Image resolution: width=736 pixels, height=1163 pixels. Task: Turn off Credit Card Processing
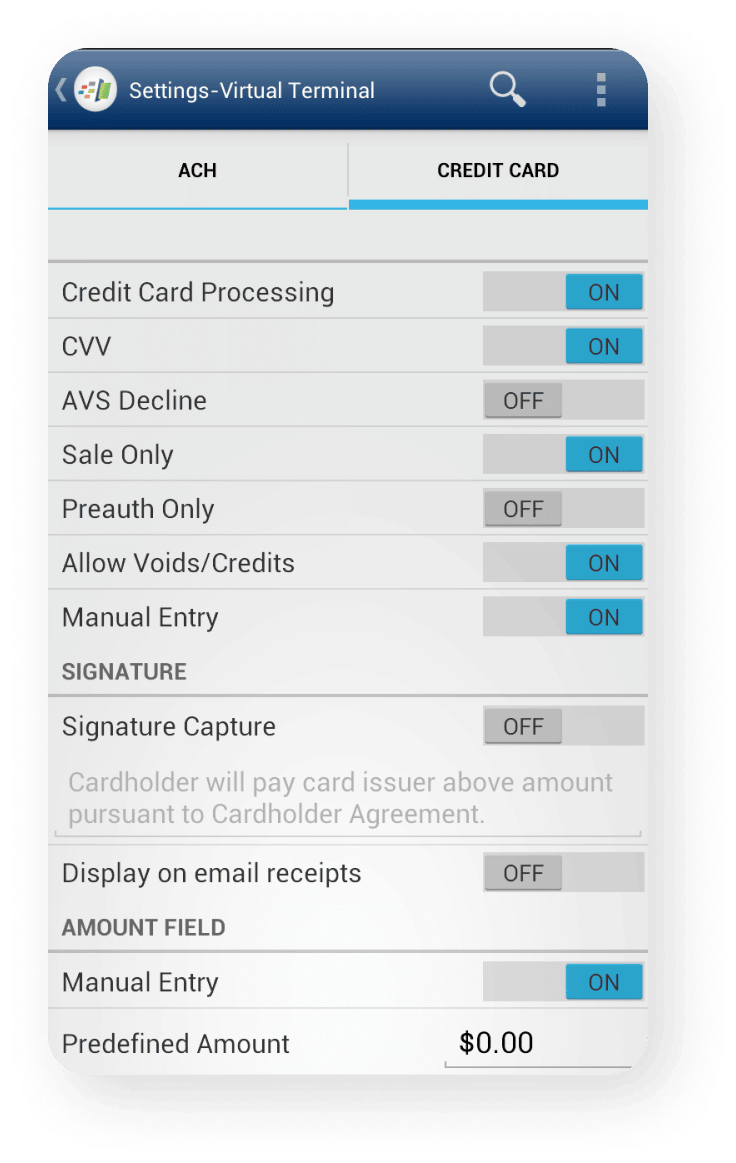(x=563, y=293)
